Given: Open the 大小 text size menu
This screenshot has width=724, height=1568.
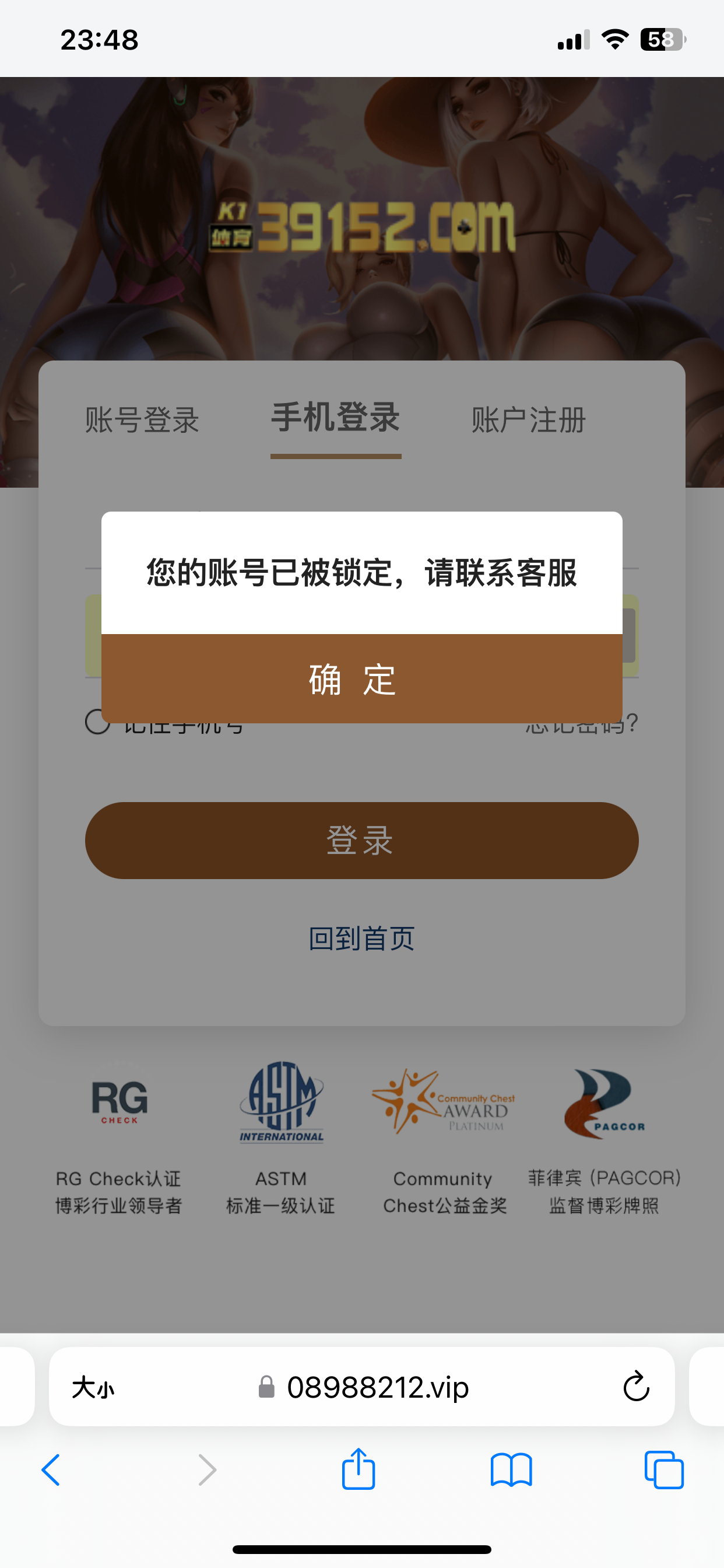Looking at the screenshot, I should (93, 1387).
